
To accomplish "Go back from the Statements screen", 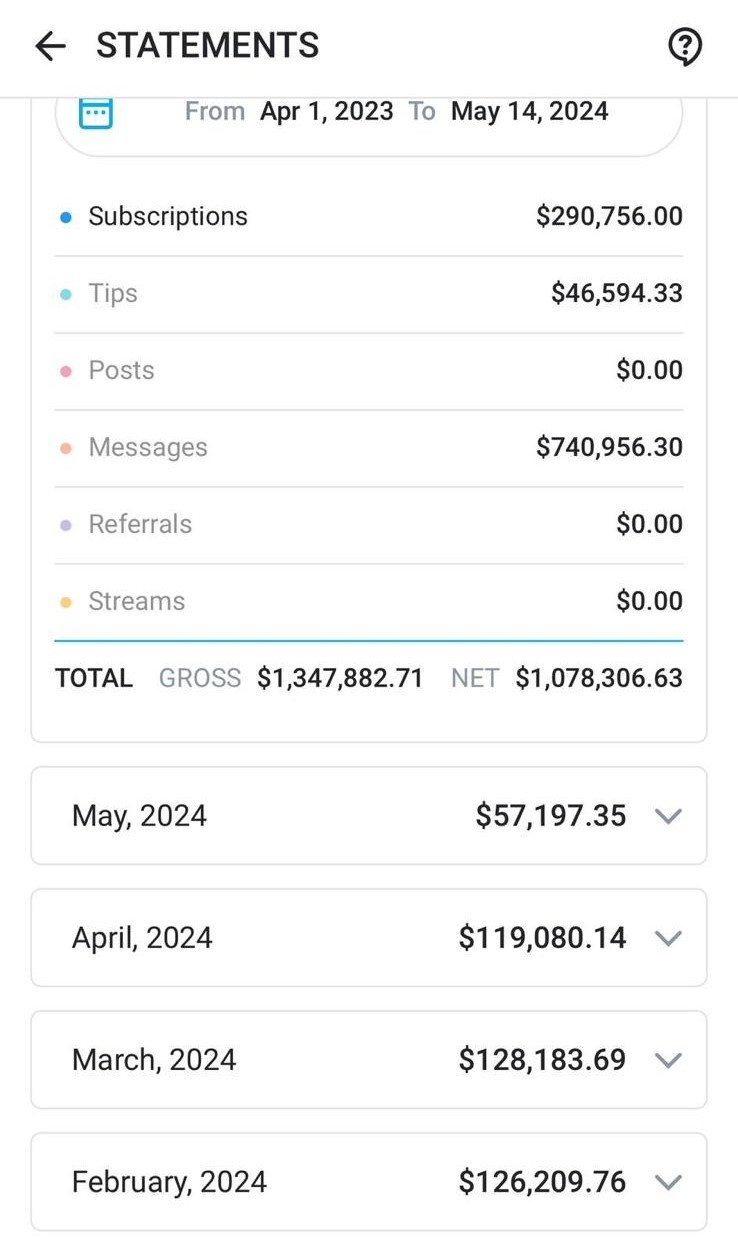I will click(50, 46).
